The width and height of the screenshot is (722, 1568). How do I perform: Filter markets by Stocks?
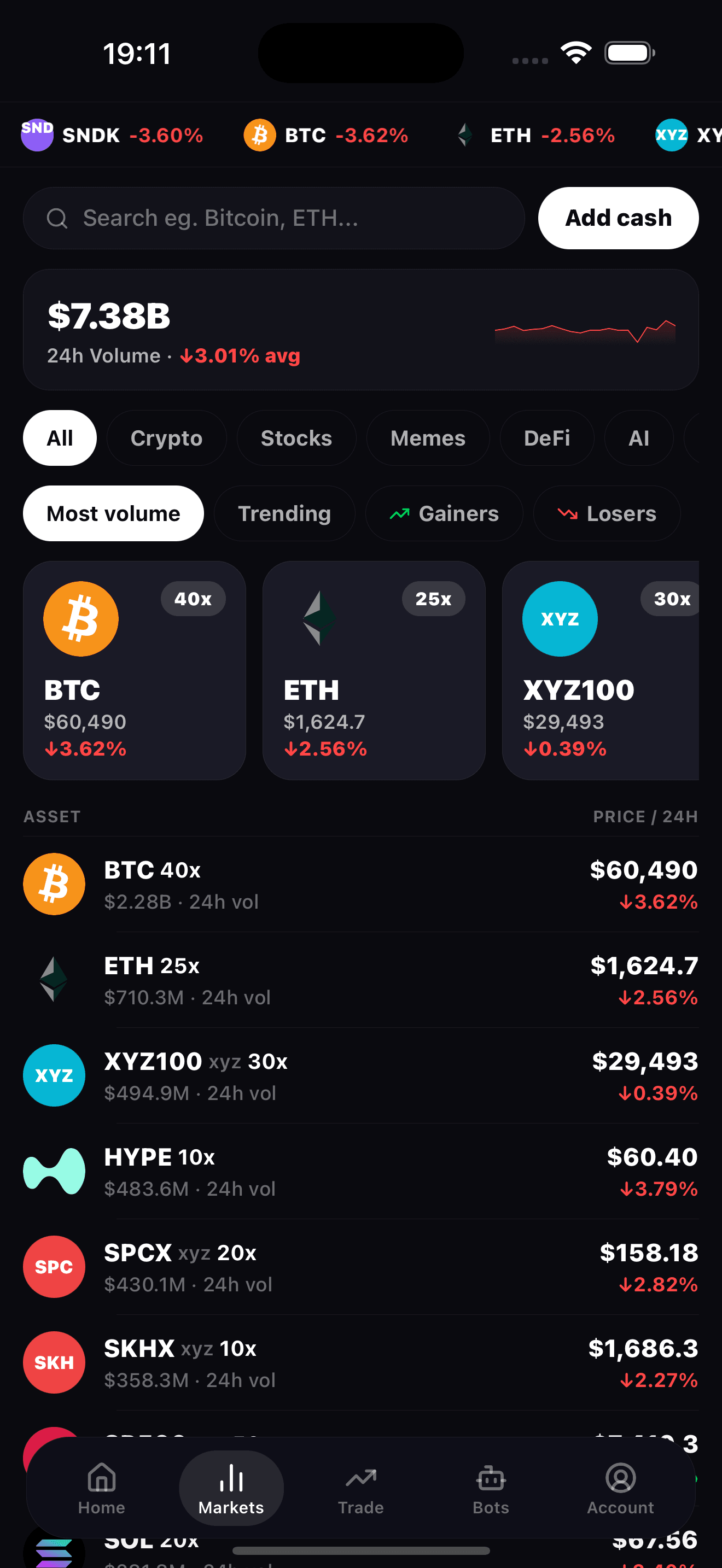coord(296,438)
